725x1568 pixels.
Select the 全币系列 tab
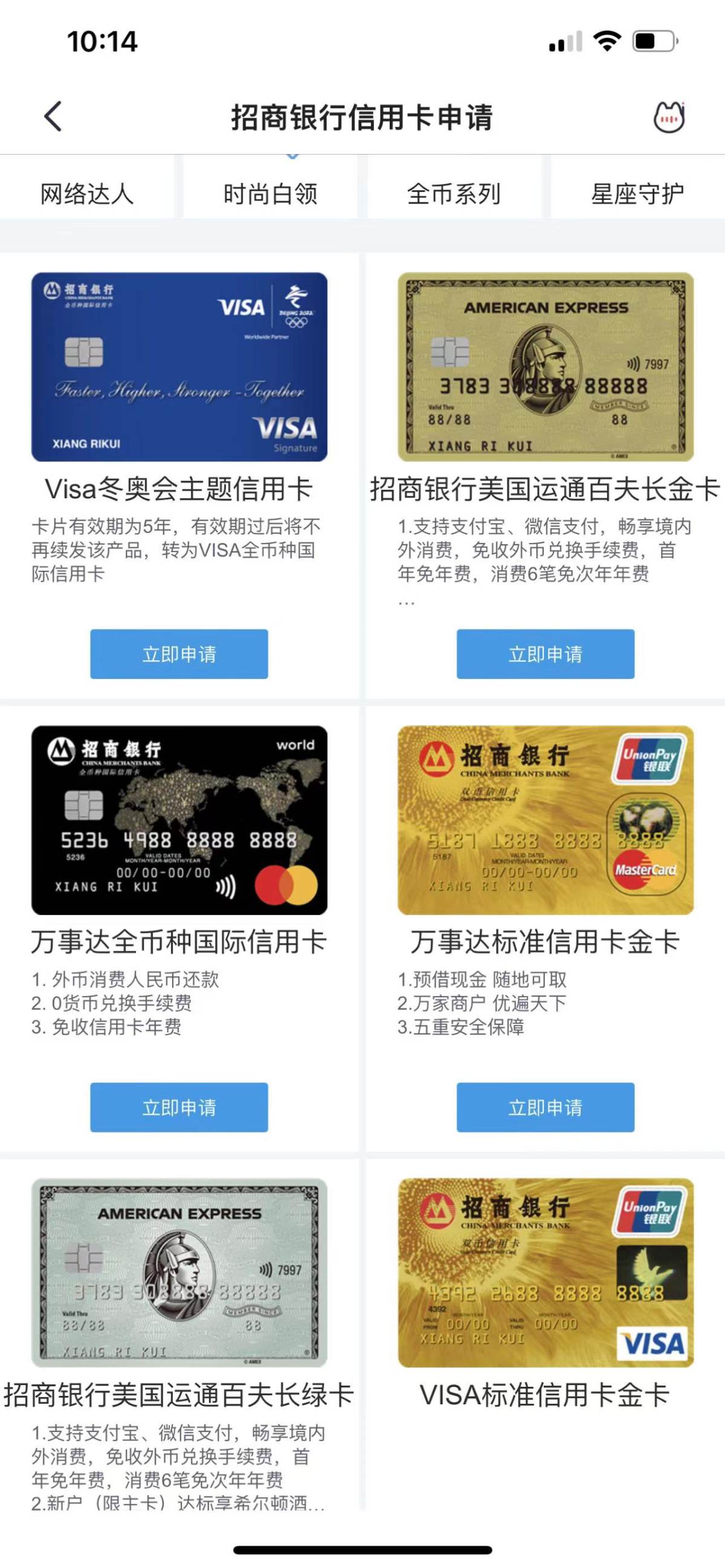click(454, 191)
